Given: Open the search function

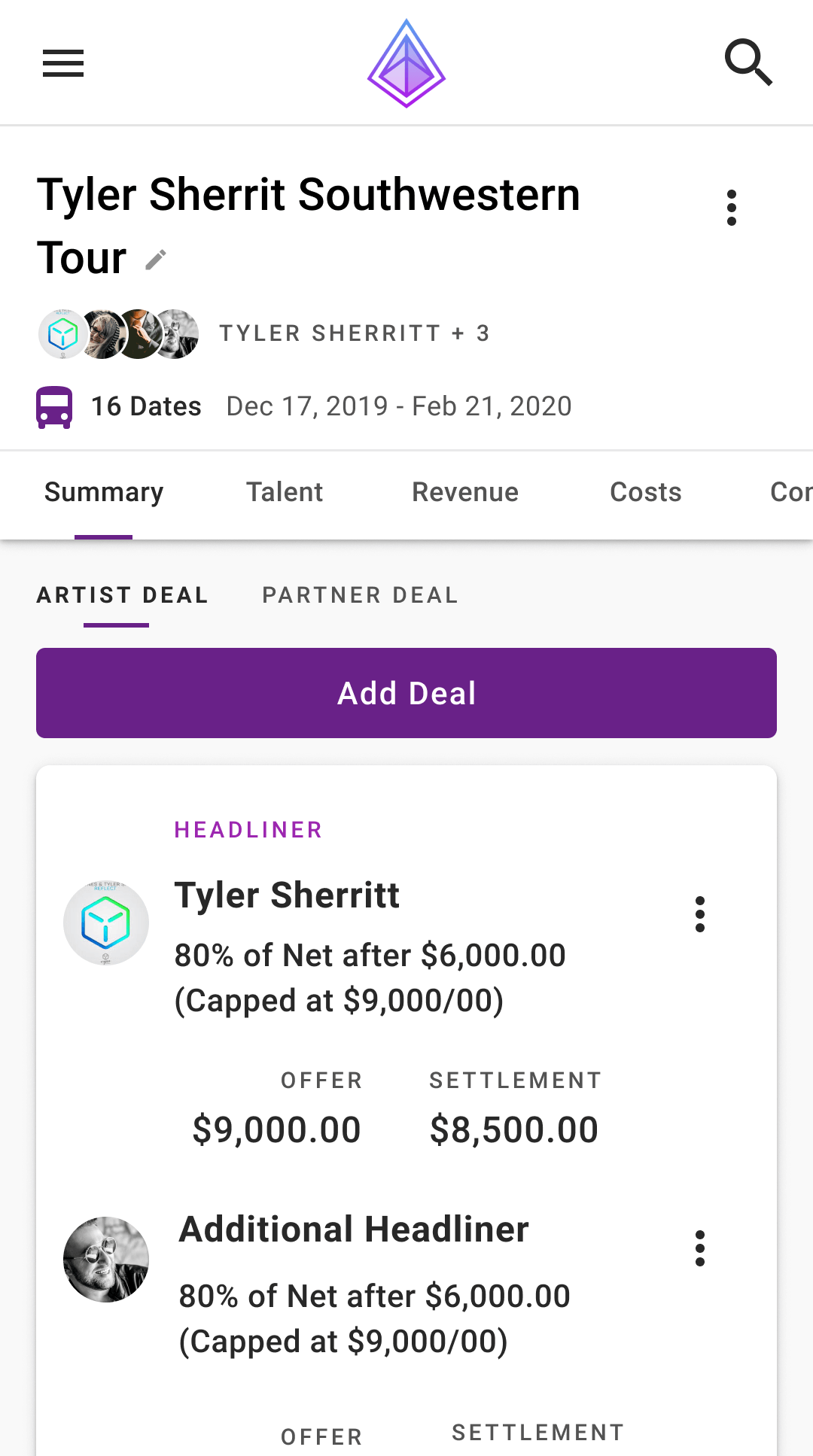Looking at the screenshot, I should (749, 64).
